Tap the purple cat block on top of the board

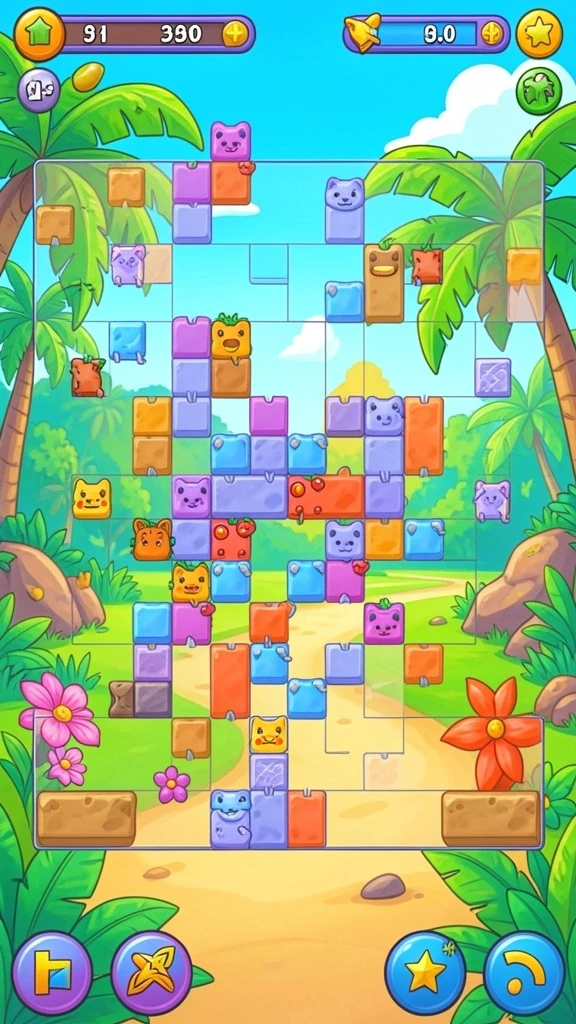(231, 141)
